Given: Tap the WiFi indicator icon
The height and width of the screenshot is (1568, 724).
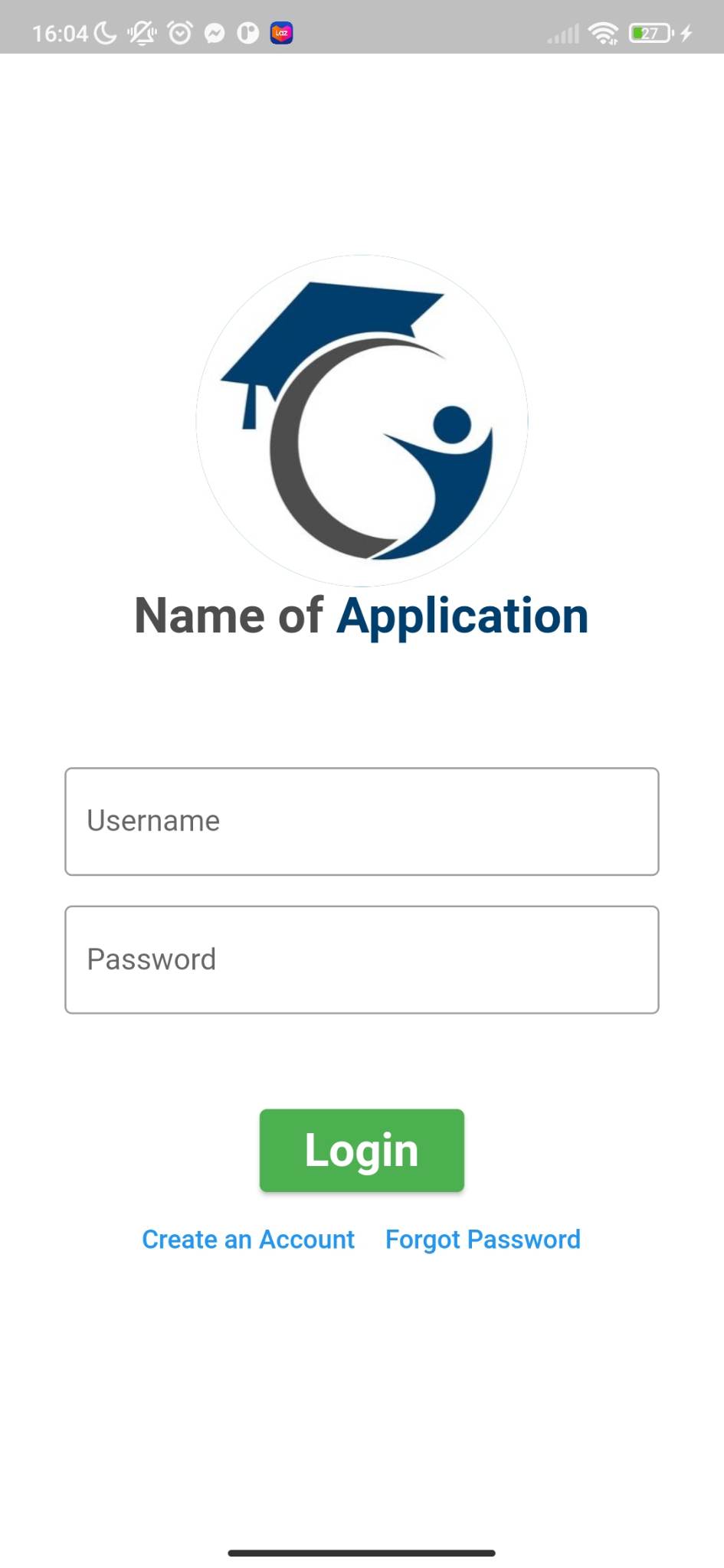Looking at the screenshot, I should [604, 31].
